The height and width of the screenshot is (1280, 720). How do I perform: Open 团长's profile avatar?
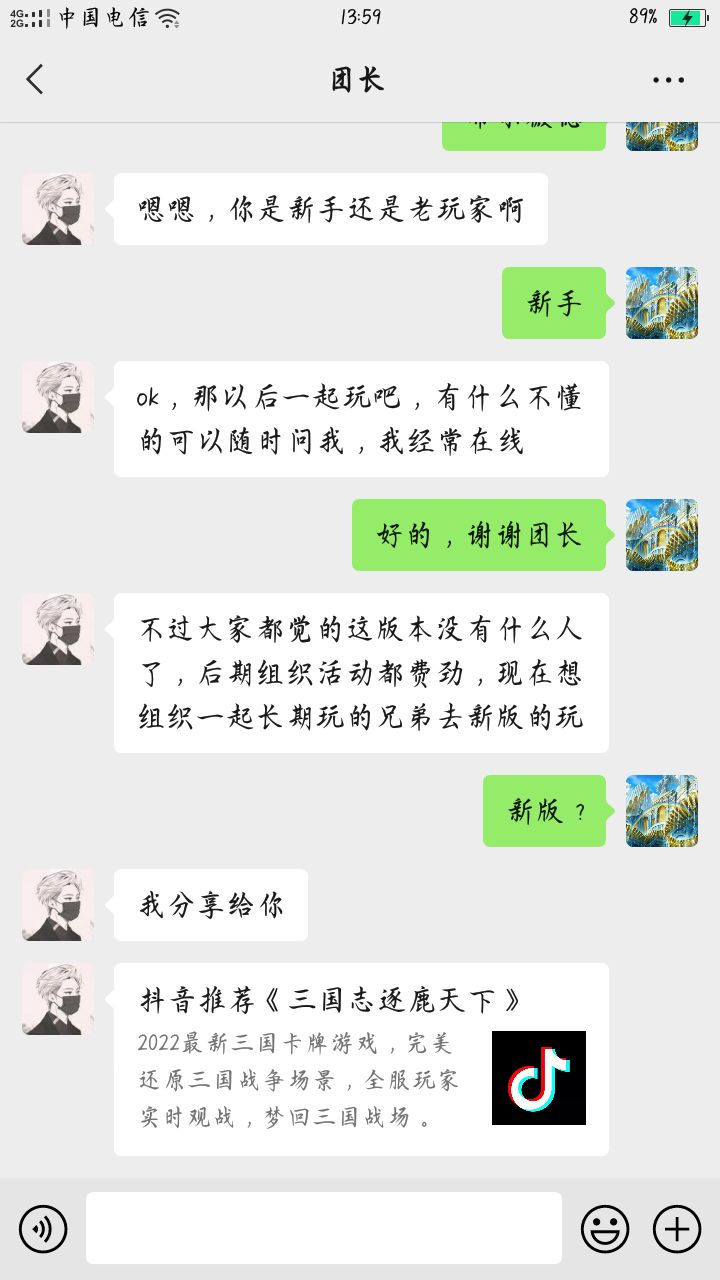coord(56,208)
